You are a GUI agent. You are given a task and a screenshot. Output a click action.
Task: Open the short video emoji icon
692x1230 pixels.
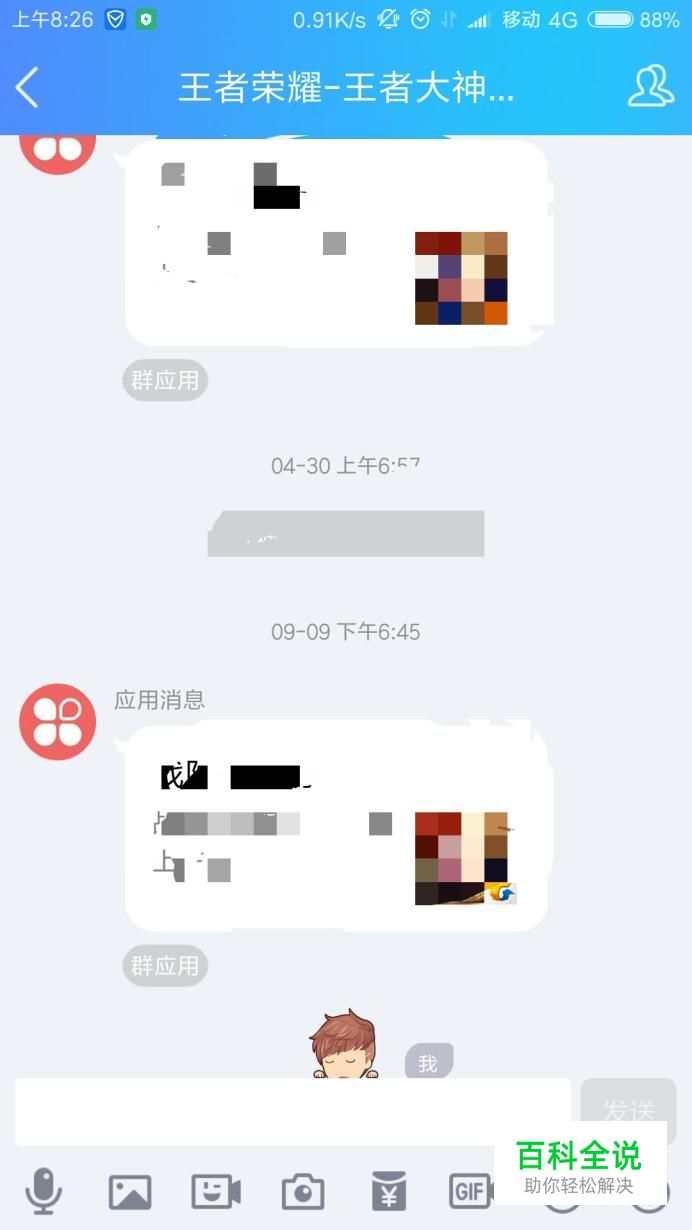click(216, 1191)
